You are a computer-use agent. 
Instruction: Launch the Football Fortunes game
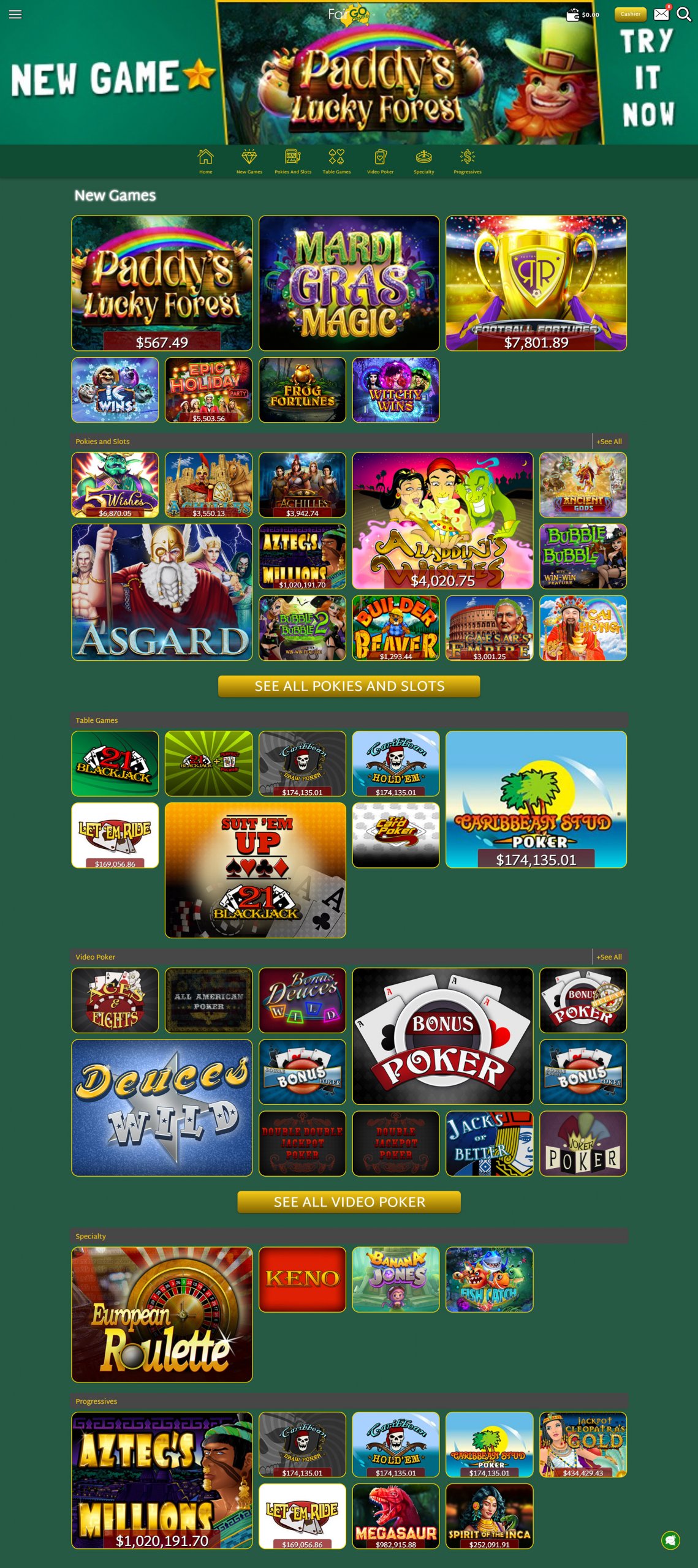pos(536,282)
